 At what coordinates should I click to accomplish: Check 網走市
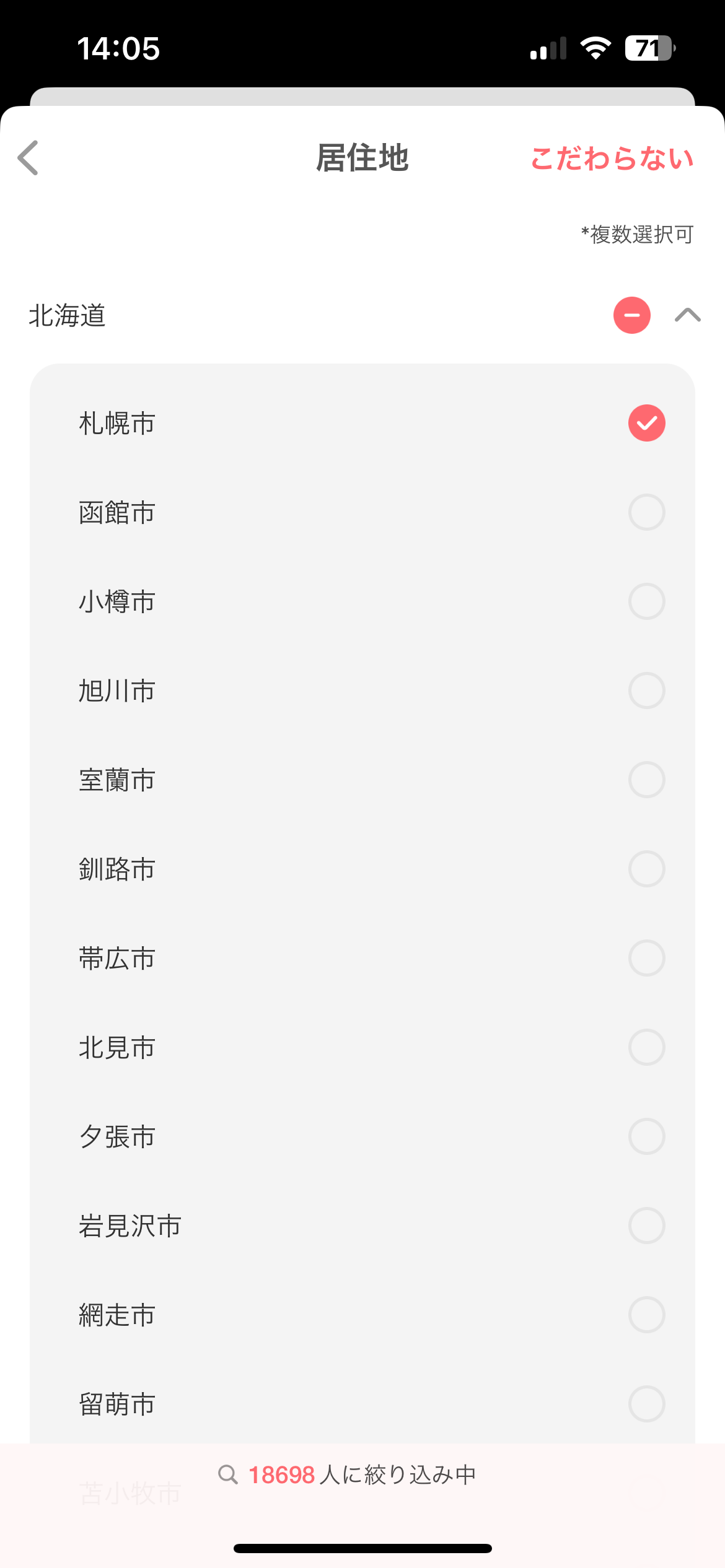(646, 1315)
